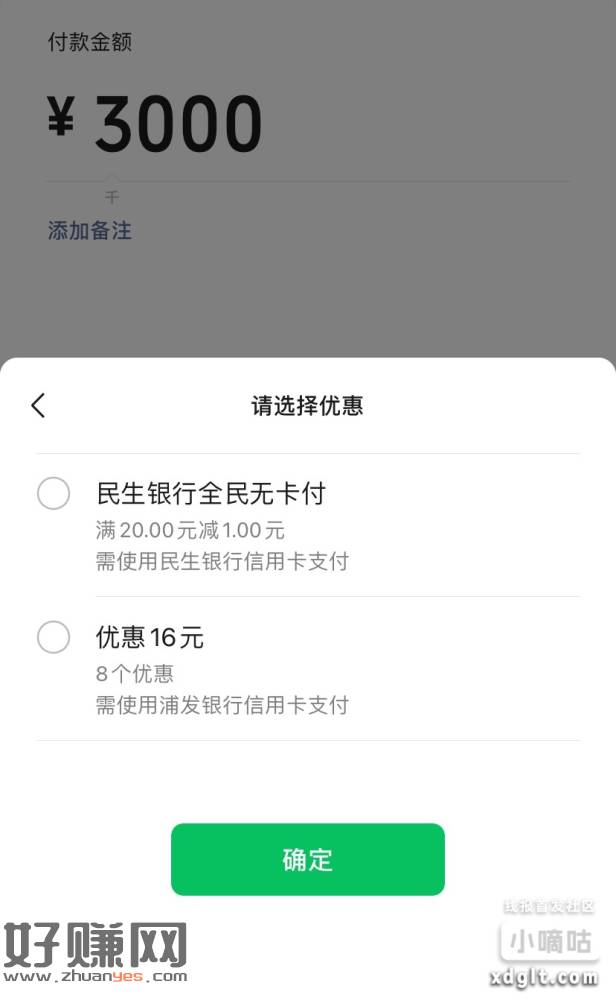
Task: Go back from the 请选择优惠 sheet
Action: [38, 405]
